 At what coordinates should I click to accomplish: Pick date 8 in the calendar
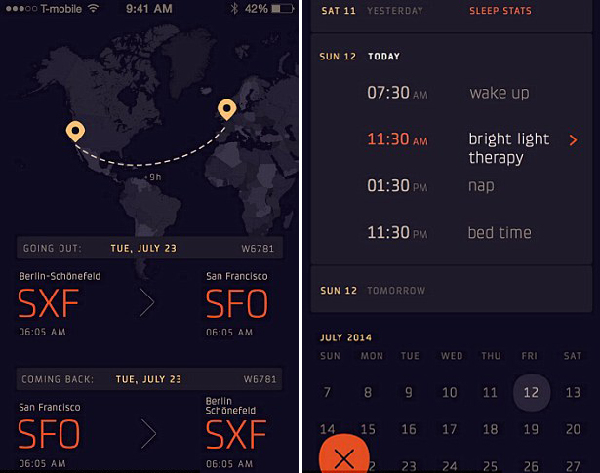coord(368,393)
